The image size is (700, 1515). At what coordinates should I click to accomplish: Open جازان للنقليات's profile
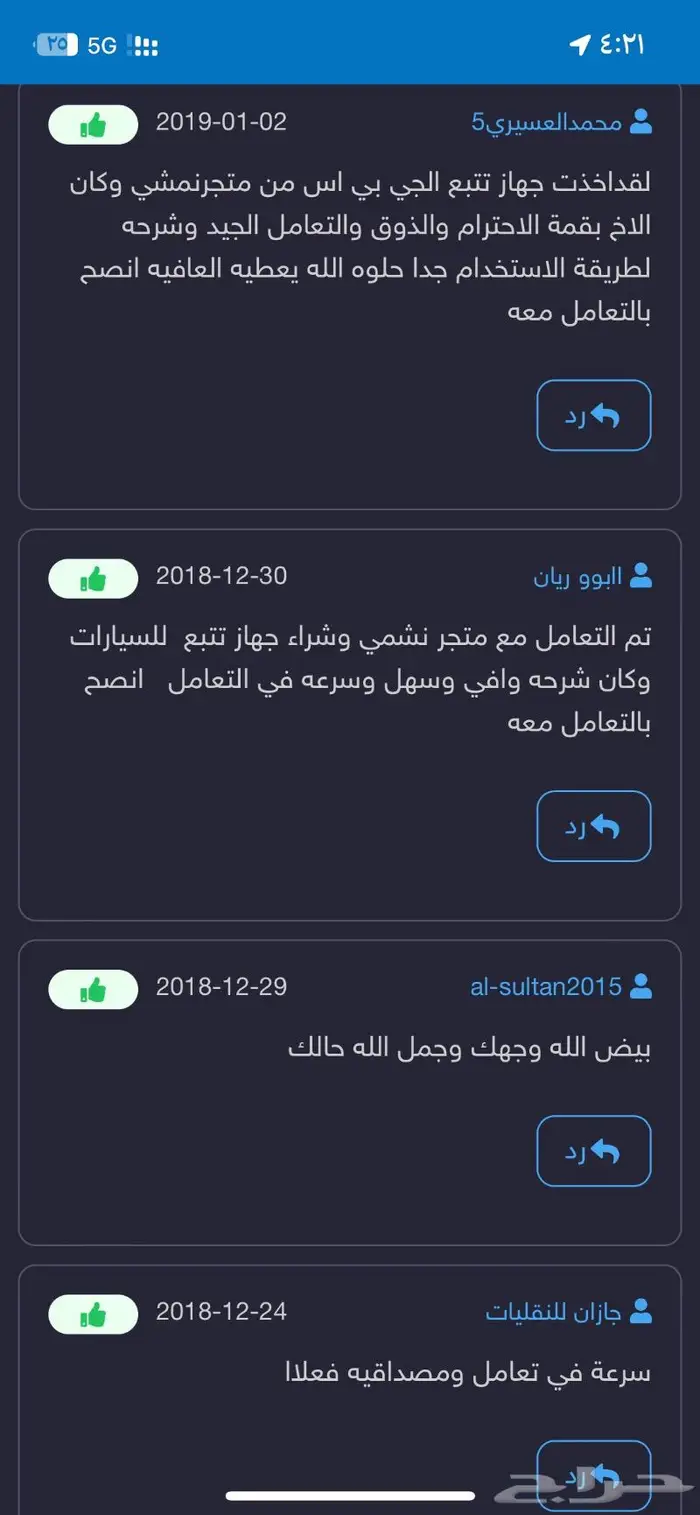click(x=554, y=1312)
